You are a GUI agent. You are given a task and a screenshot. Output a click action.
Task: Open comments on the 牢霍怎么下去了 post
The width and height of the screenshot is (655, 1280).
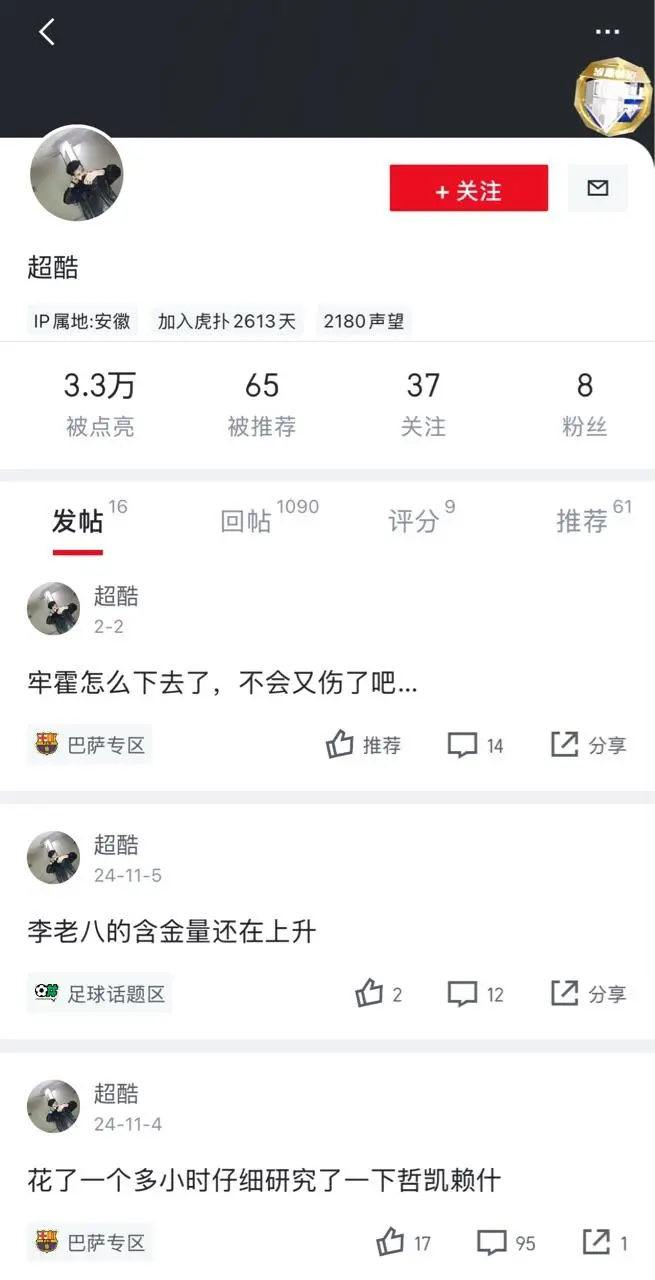[475, 745]
